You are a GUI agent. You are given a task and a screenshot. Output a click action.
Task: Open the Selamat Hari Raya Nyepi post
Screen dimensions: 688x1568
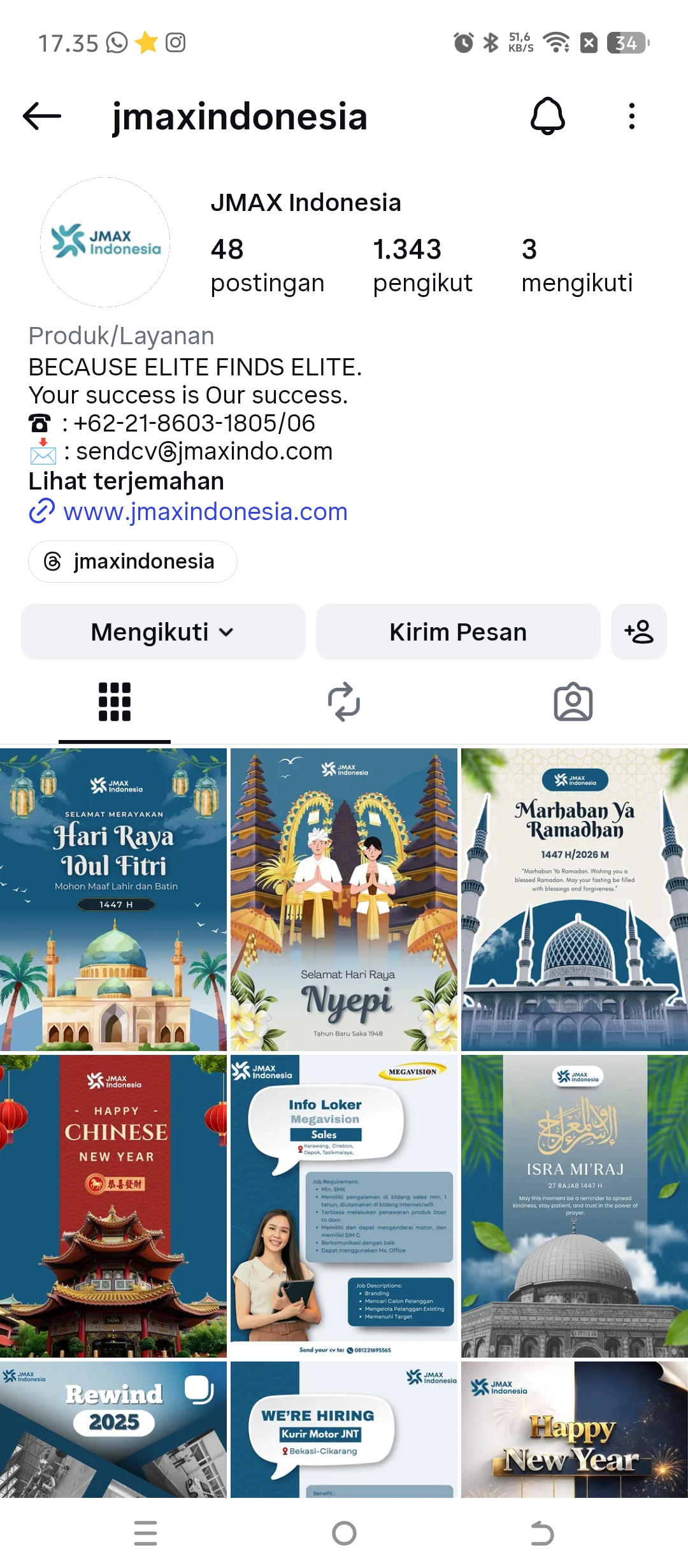click(344, 899)
